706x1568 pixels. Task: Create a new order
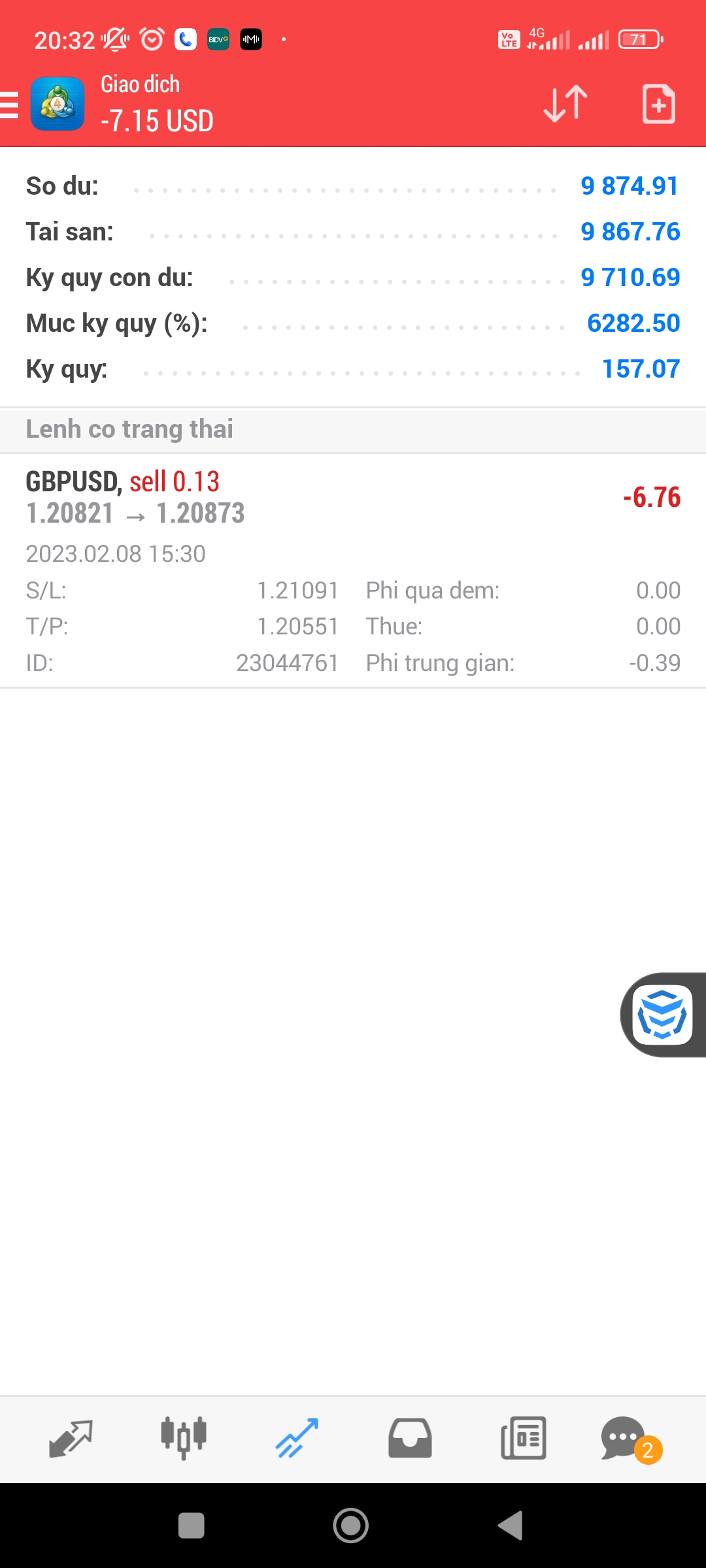point(658,104)
